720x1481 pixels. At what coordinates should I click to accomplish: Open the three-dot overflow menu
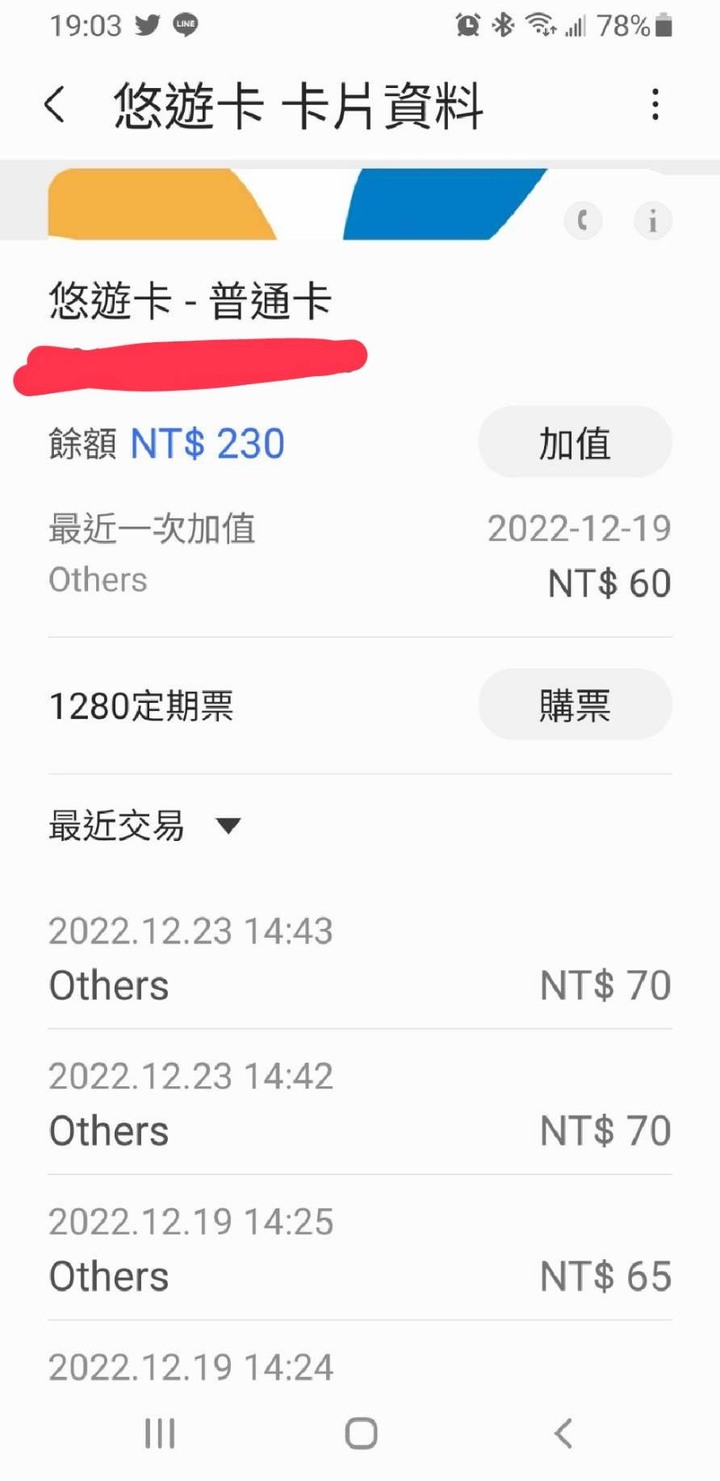[655, 104]
